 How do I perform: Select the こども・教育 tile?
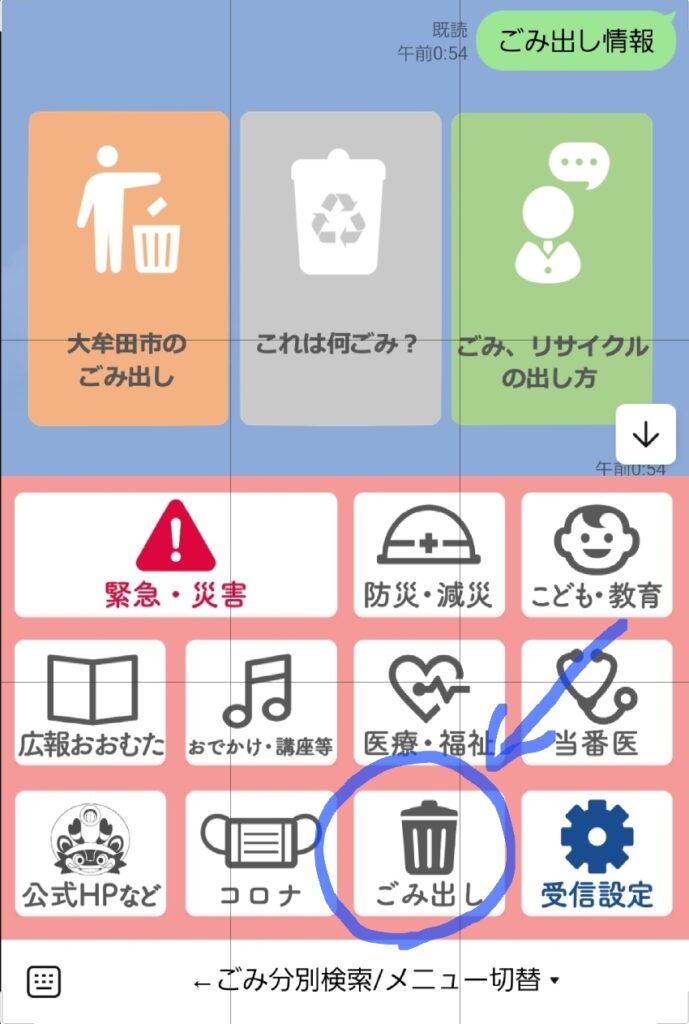pyautogui.click(x=597, y=555)
